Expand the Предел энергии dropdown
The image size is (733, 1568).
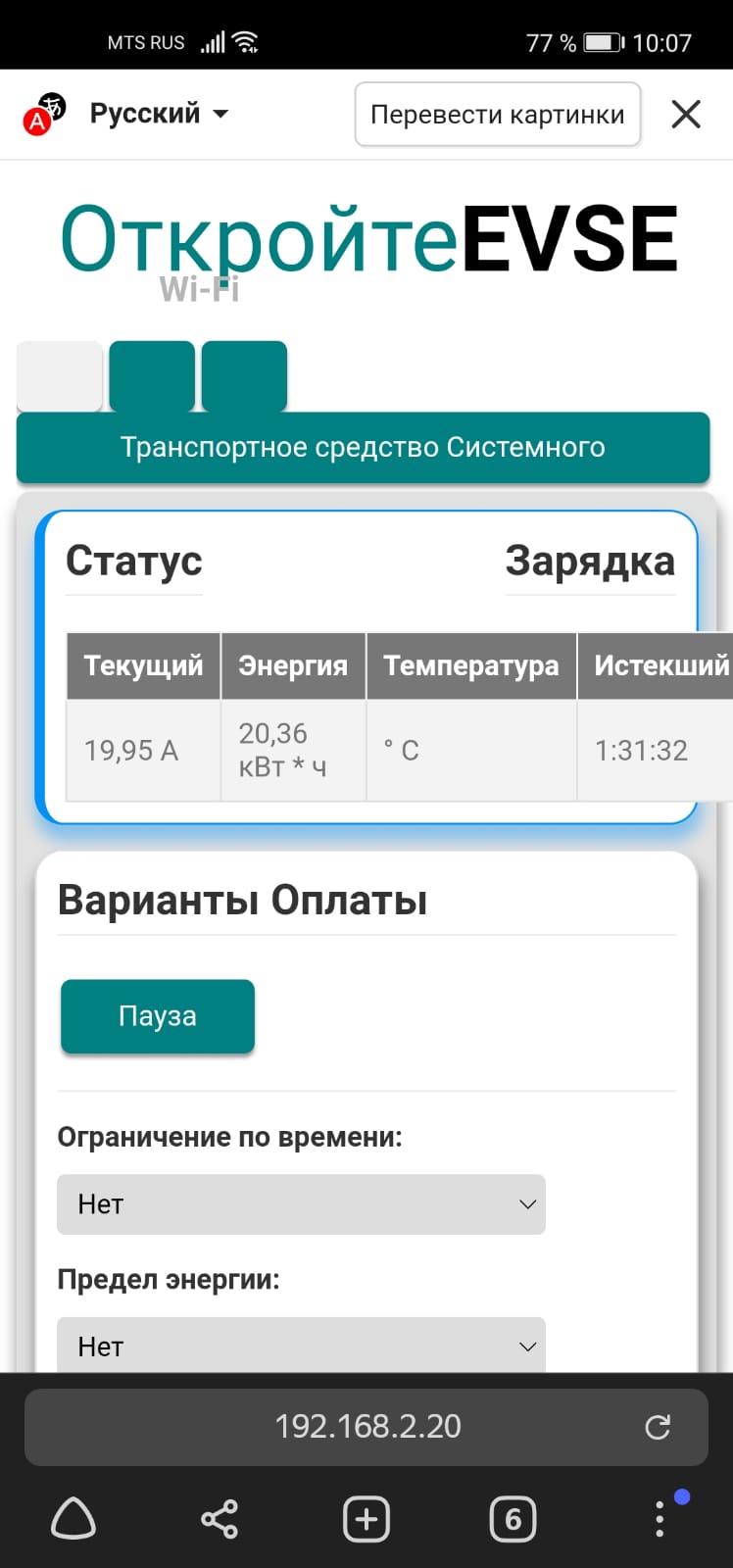tap(301, 1346)
